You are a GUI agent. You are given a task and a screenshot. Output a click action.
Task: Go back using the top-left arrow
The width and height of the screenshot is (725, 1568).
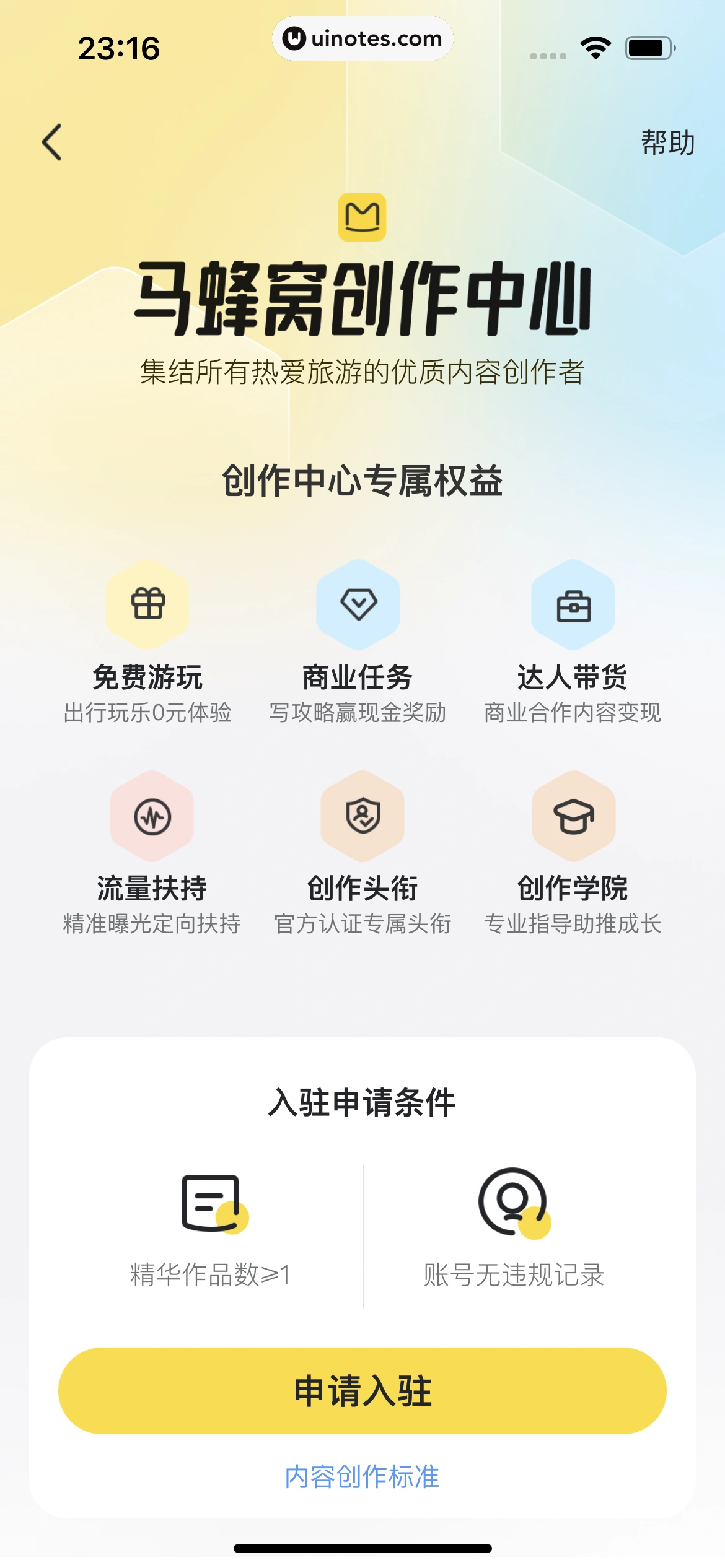52,142
